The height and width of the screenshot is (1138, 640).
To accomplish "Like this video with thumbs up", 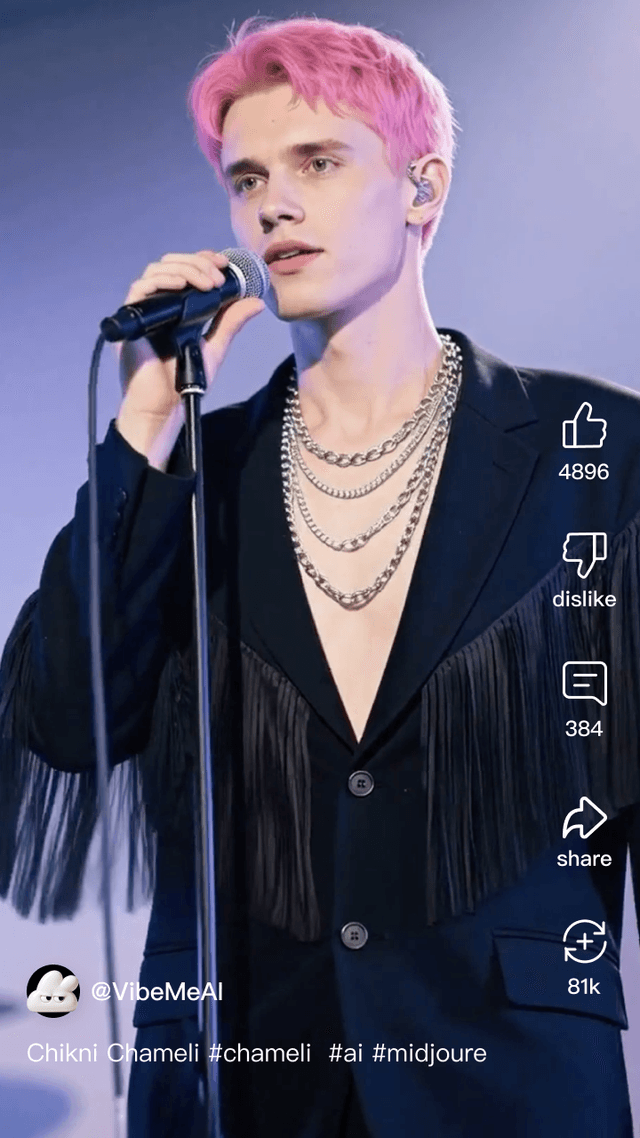I will [x=584, y=427].
